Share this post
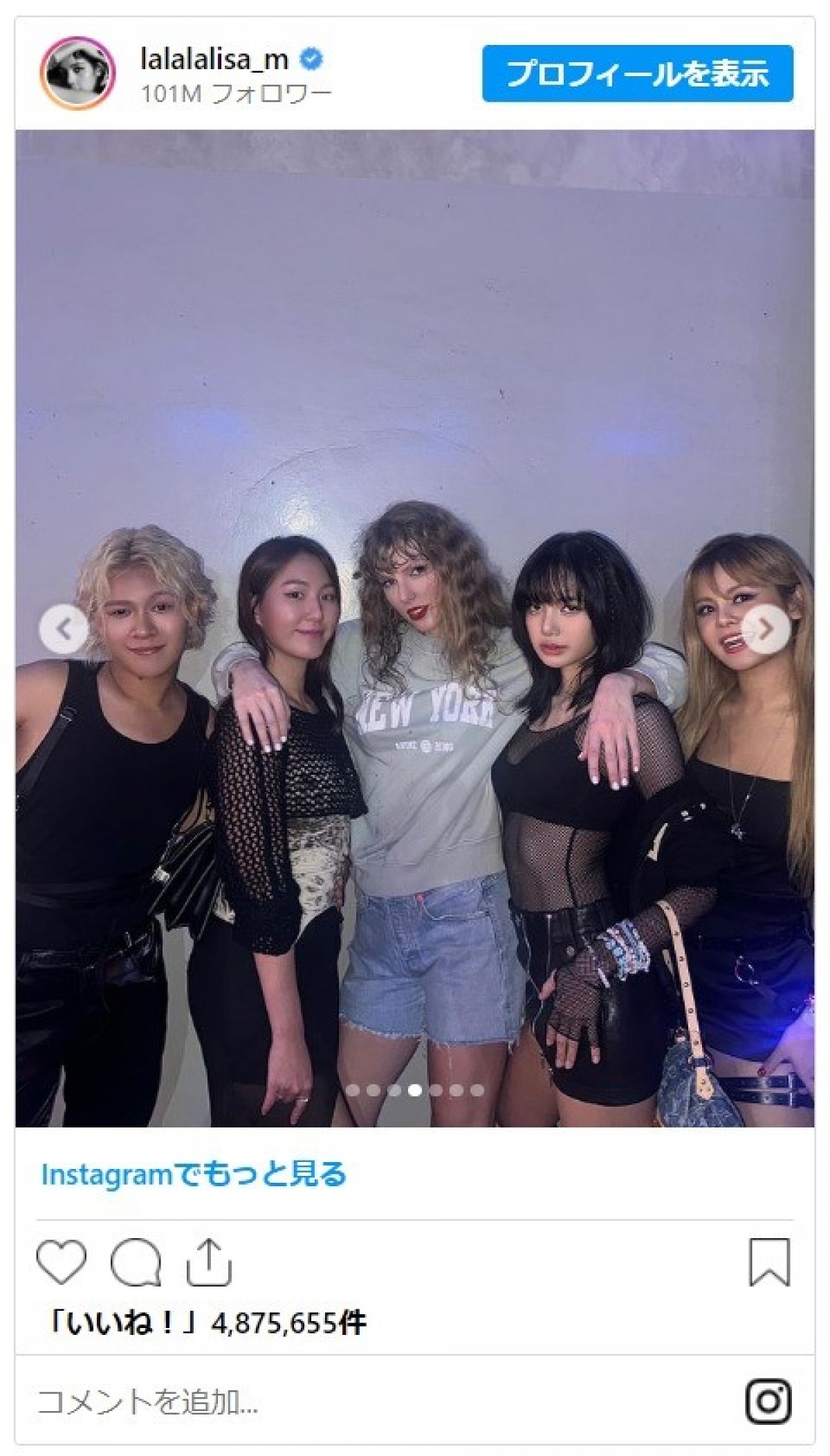The width and height of the screenshot is (830, 1456). pos(209,1262)
